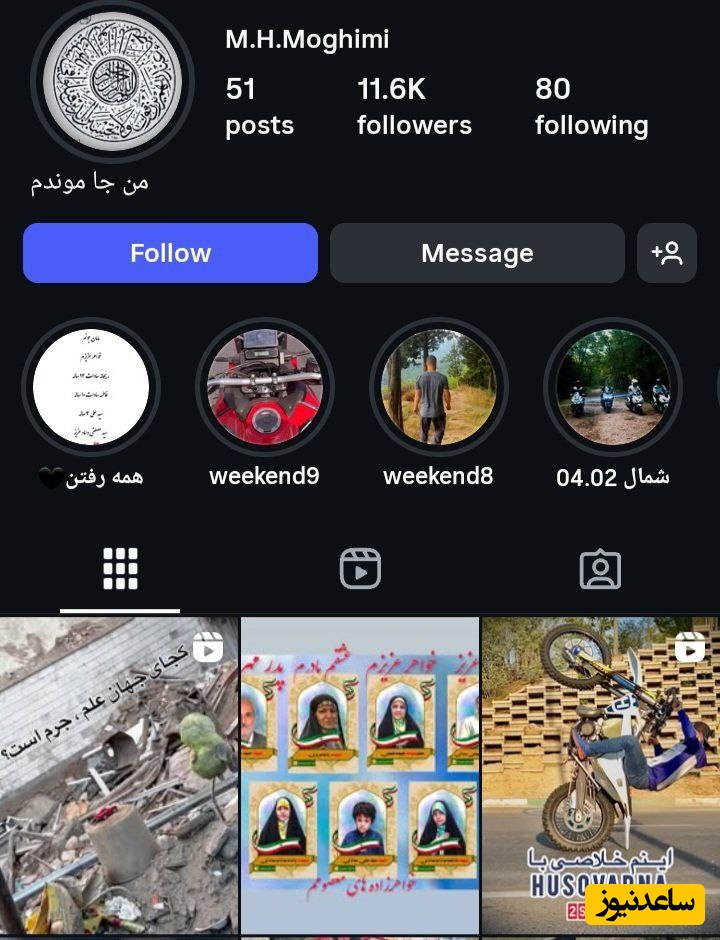720x940 pixels.
Task: Open the Husqvarna motorcycle wheelie reel
Action: pyautogui.click(x=600, y=775)
